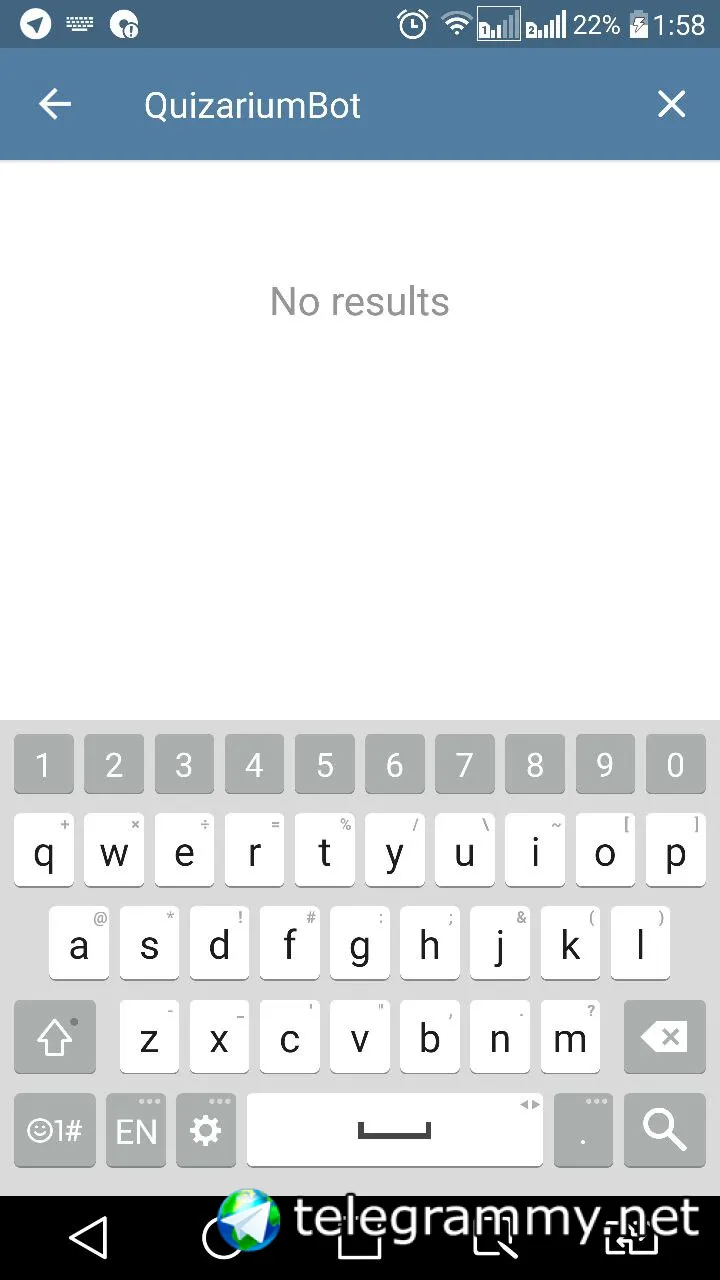Tap the QuizariumBot search field

pyautogui.click(x=380, y=105)
